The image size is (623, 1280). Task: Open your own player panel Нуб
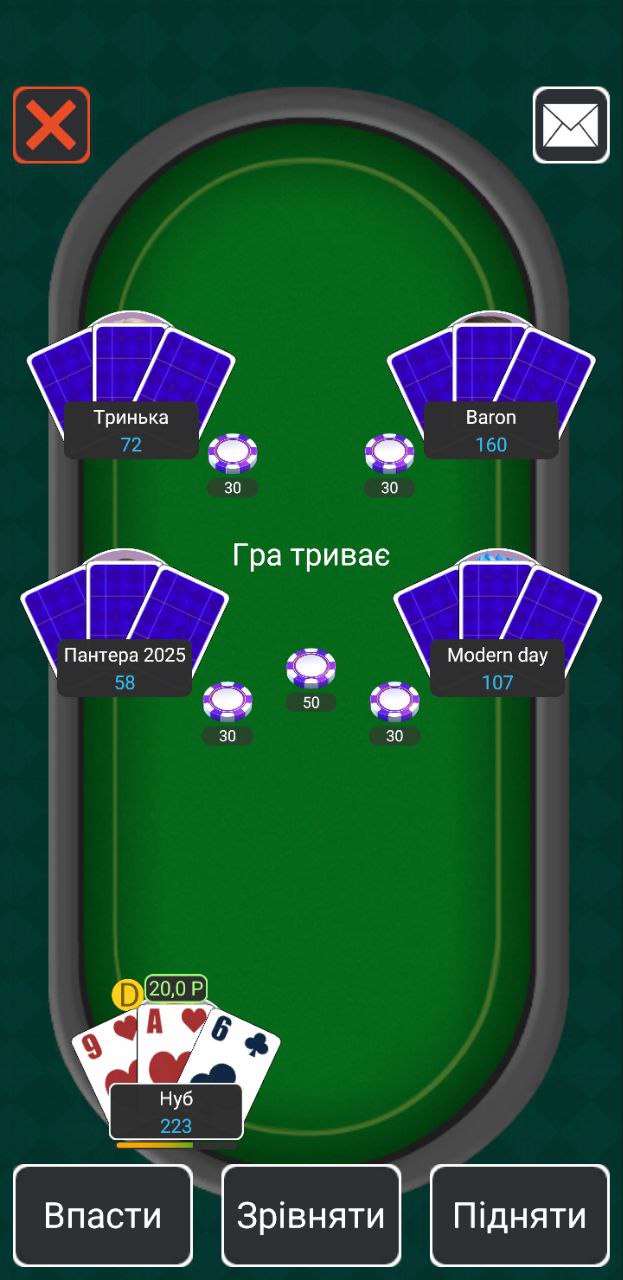click(176, 1111)
